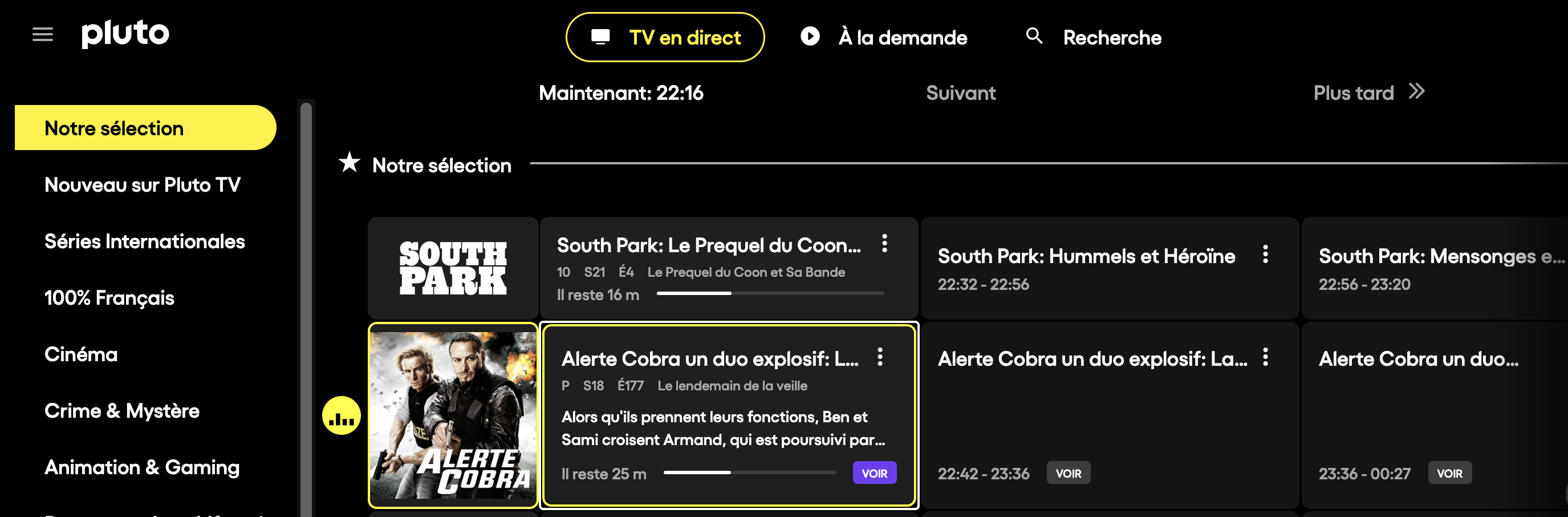Select Nouveau sur Pluto TV category
The height and width of the screenshot is (517, 1568).
click(x=143, y=184)
